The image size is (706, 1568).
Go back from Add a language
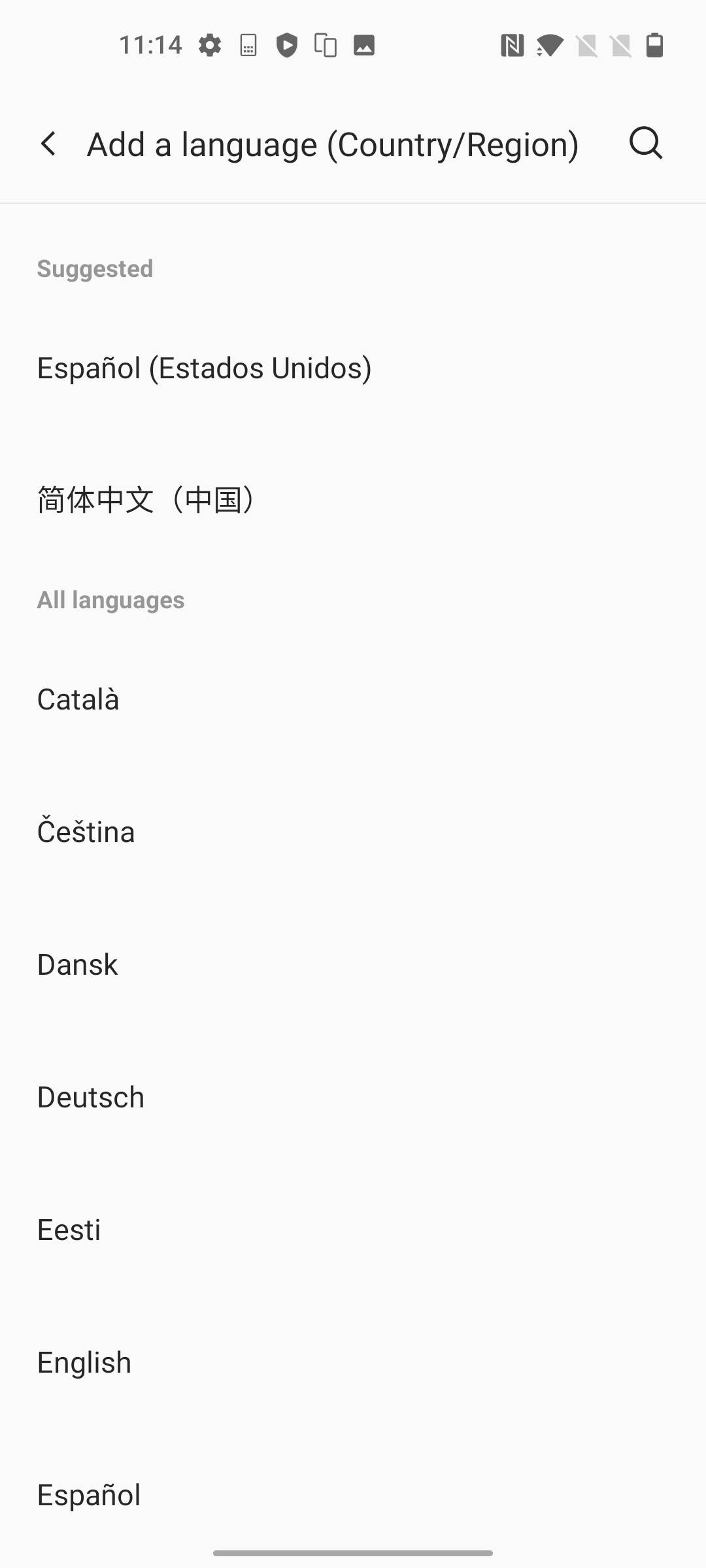(x=49, y=144)
